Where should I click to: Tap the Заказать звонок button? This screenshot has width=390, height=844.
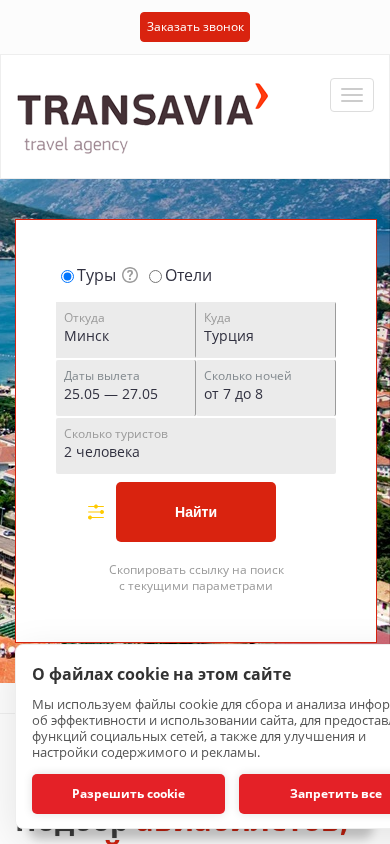pos(195,27)
